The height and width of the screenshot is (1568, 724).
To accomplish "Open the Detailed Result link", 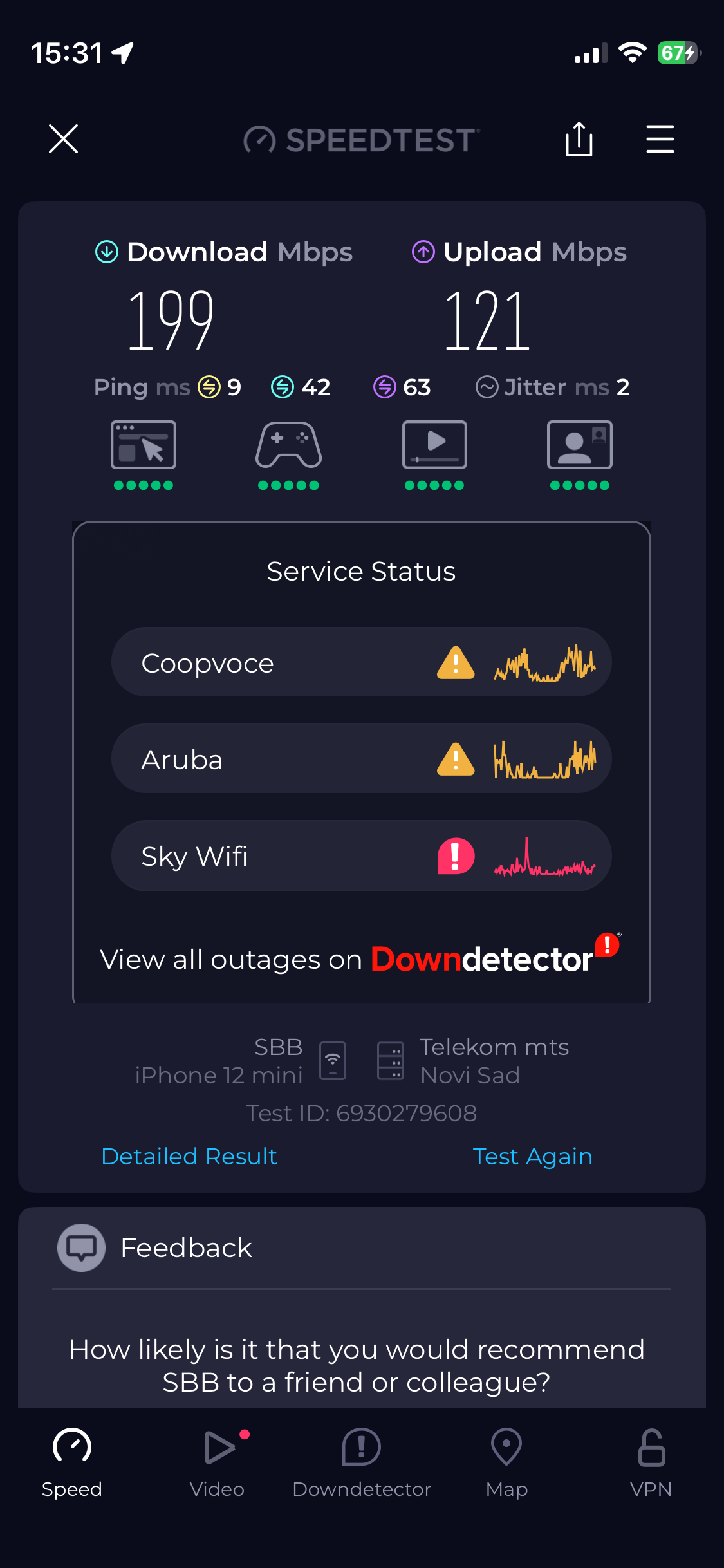I will pyautogui.click(x=189, y=1156).
